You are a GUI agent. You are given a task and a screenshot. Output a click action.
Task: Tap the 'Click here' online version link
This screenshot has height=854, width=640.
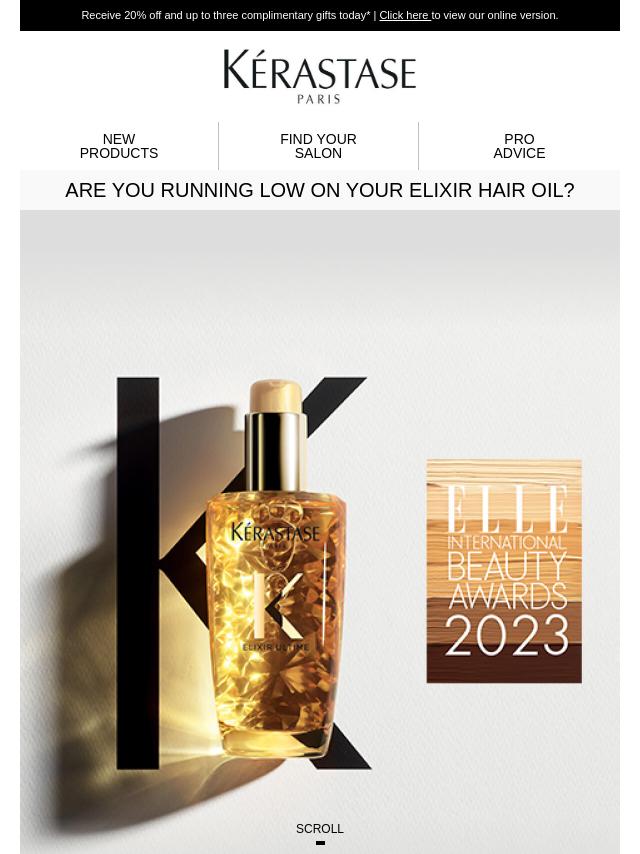404,15
